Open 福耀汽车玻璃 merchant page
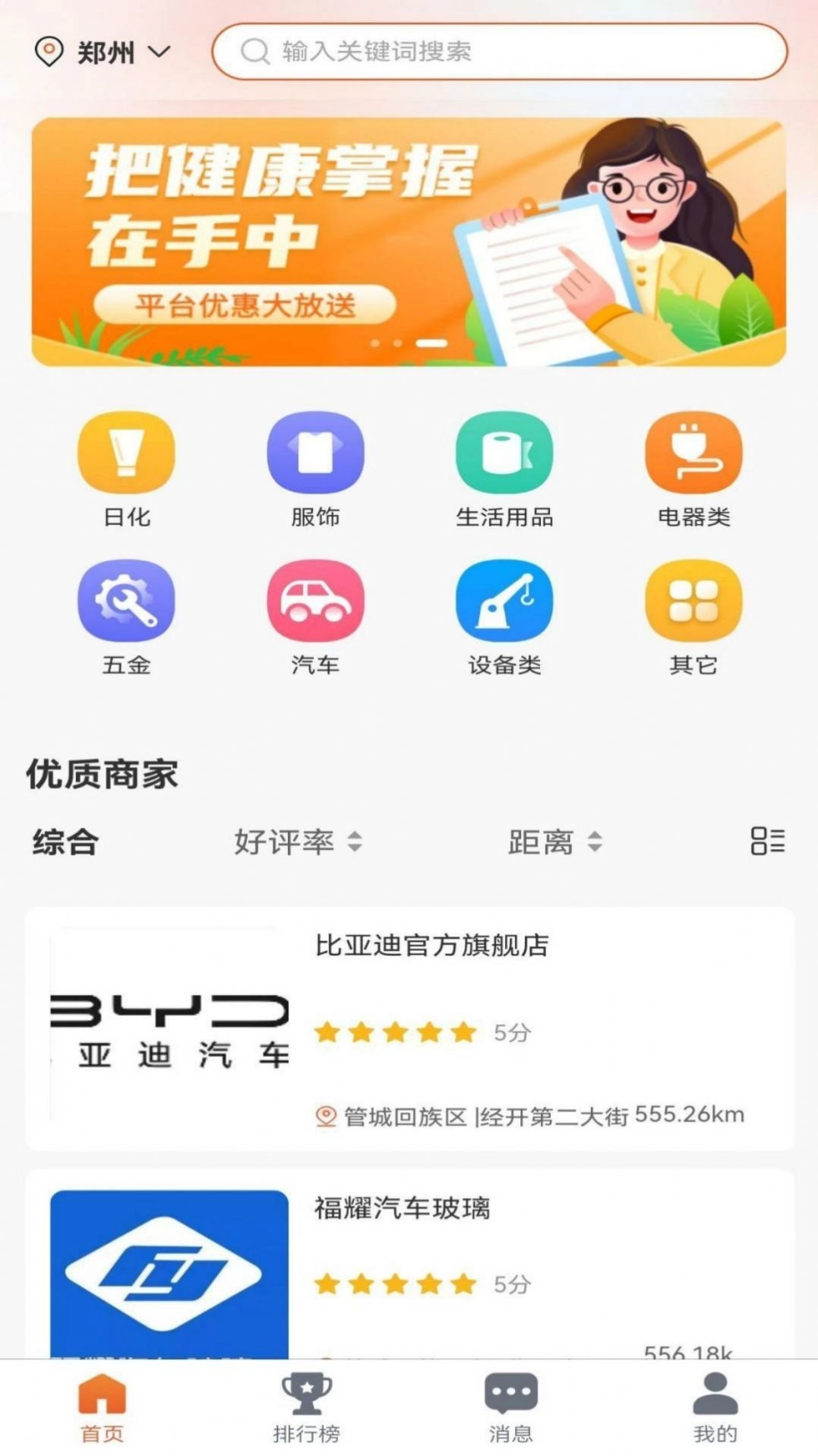818x1456 pixels. (409, 1276)
